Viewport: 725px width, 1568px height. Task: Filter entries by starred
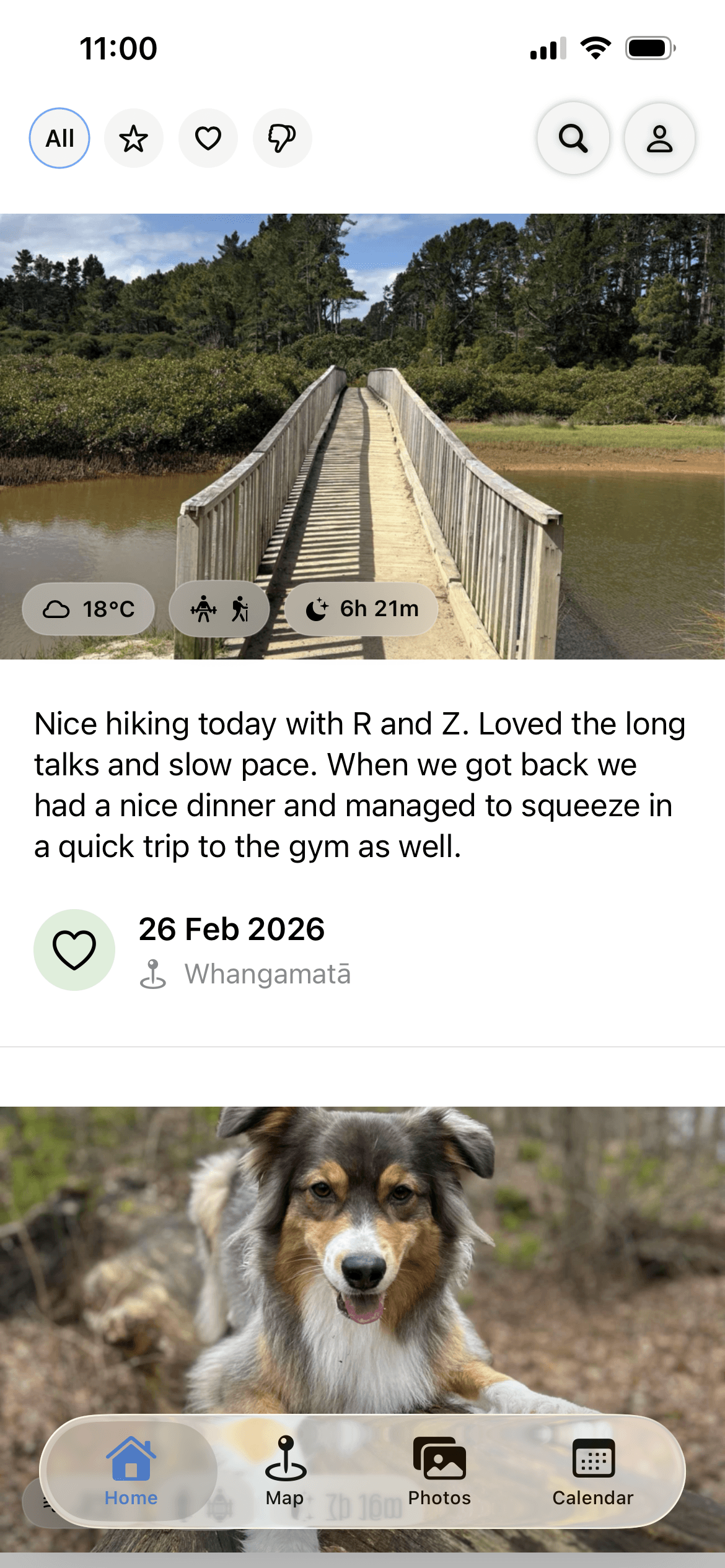tap(134, 138)
